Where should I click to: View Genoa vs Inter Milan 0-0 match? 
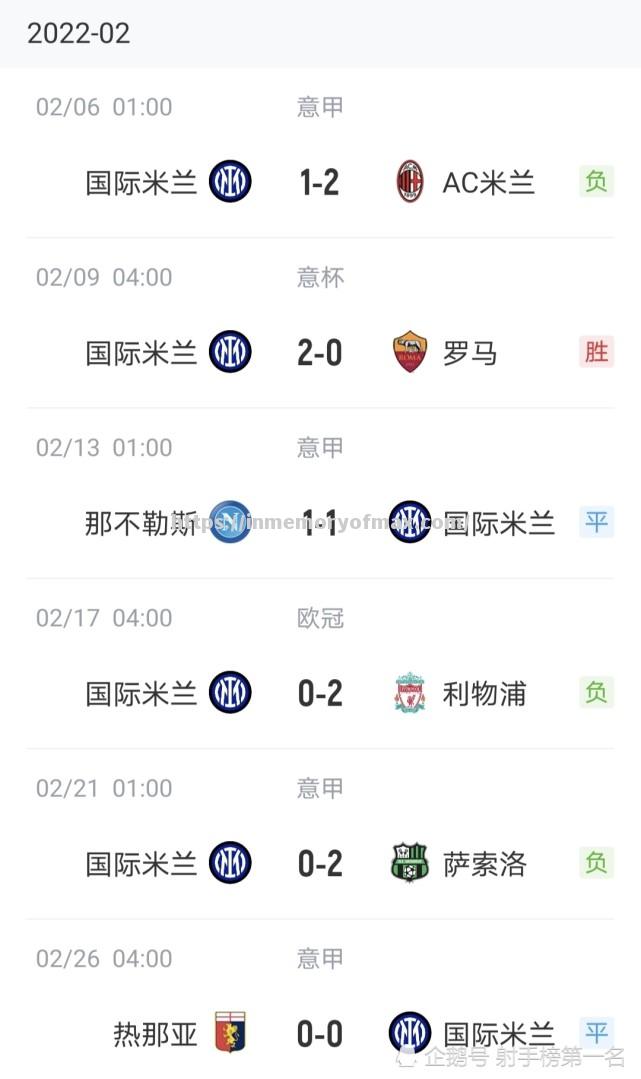pos(320,1033)
